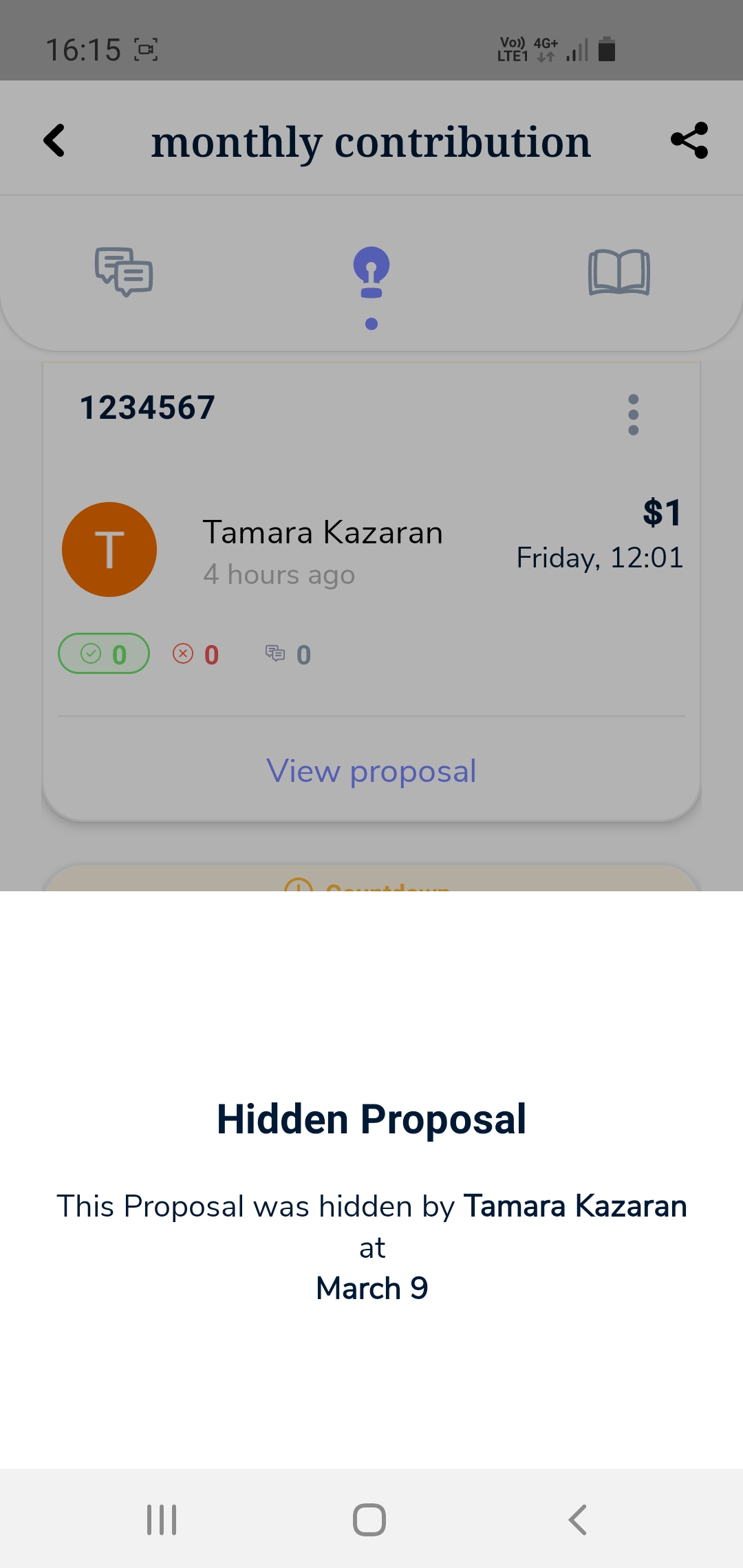
Task: Switch to the chat discussions tab
Action: (x=124, y=272)
